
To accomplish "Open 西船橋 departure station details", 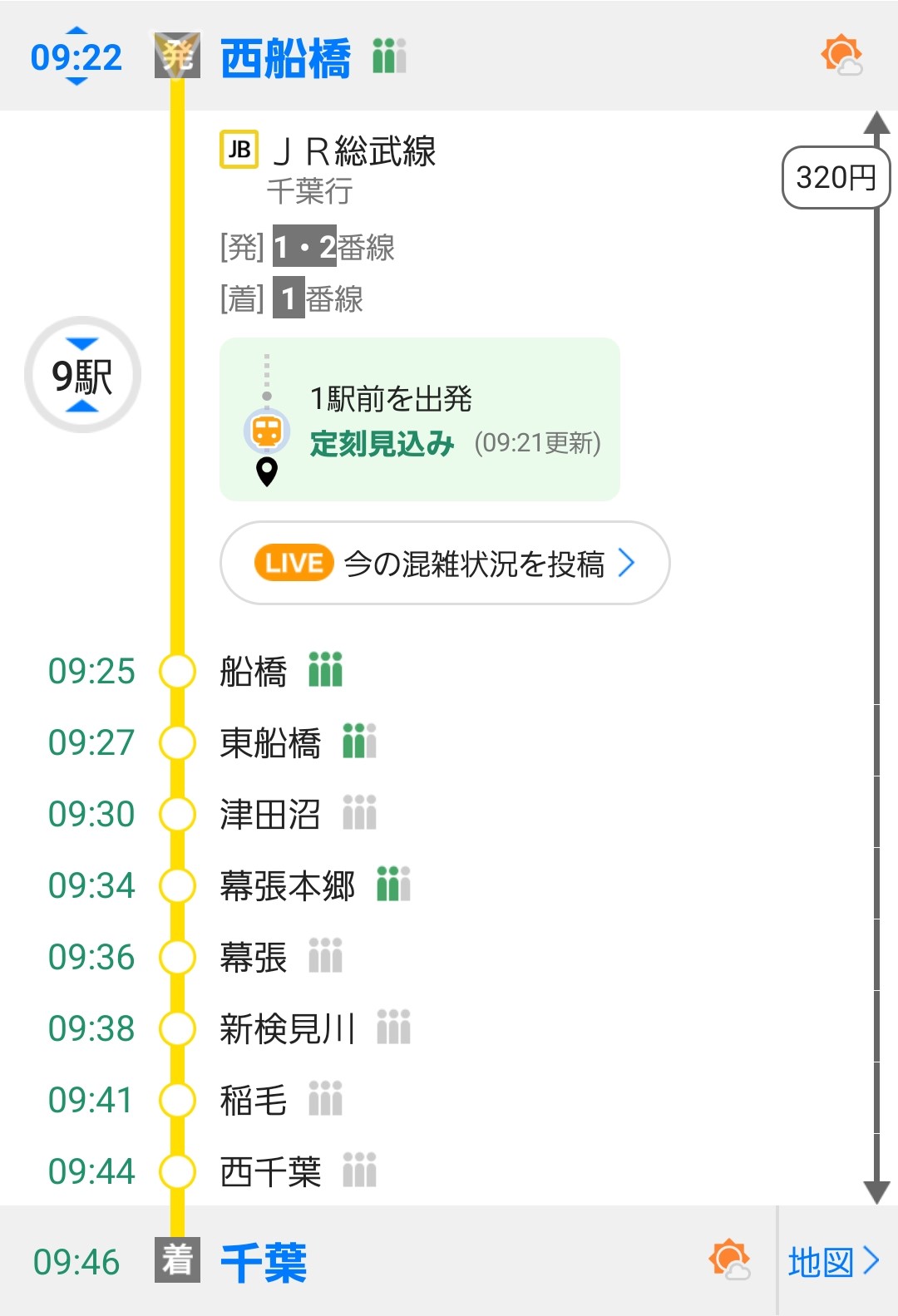I will [x=285, y=58].
